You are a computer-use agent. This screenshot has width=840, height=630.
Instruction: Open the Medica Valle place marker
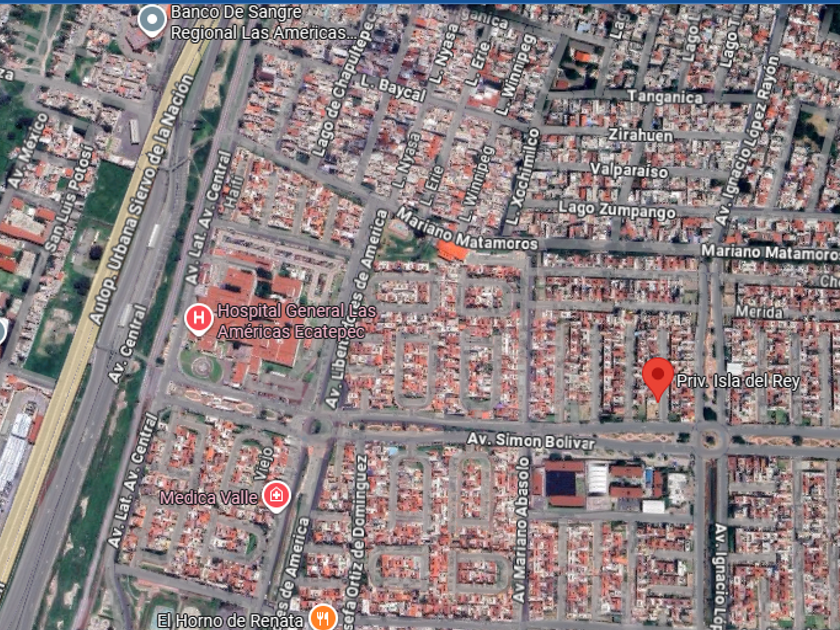(x=276, y=497)
